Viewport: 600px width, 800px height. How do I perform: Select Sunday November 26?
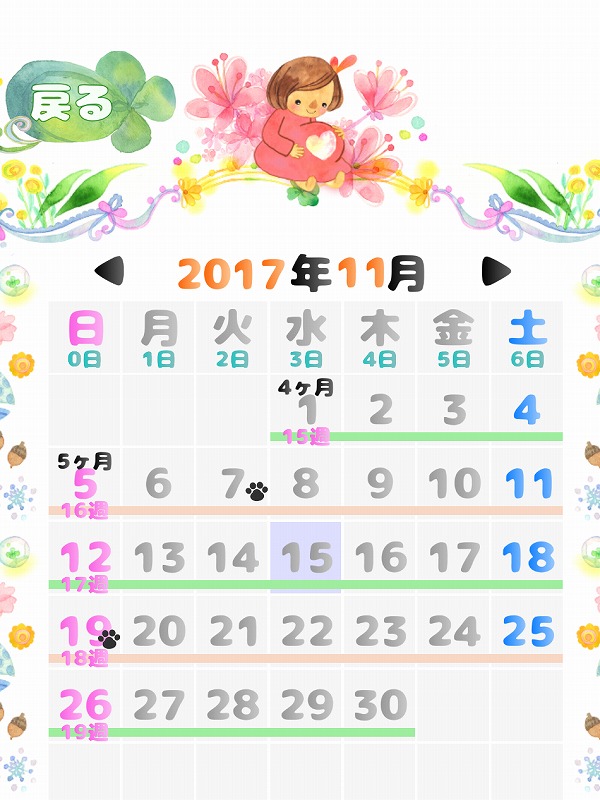(x=85, y=704)
